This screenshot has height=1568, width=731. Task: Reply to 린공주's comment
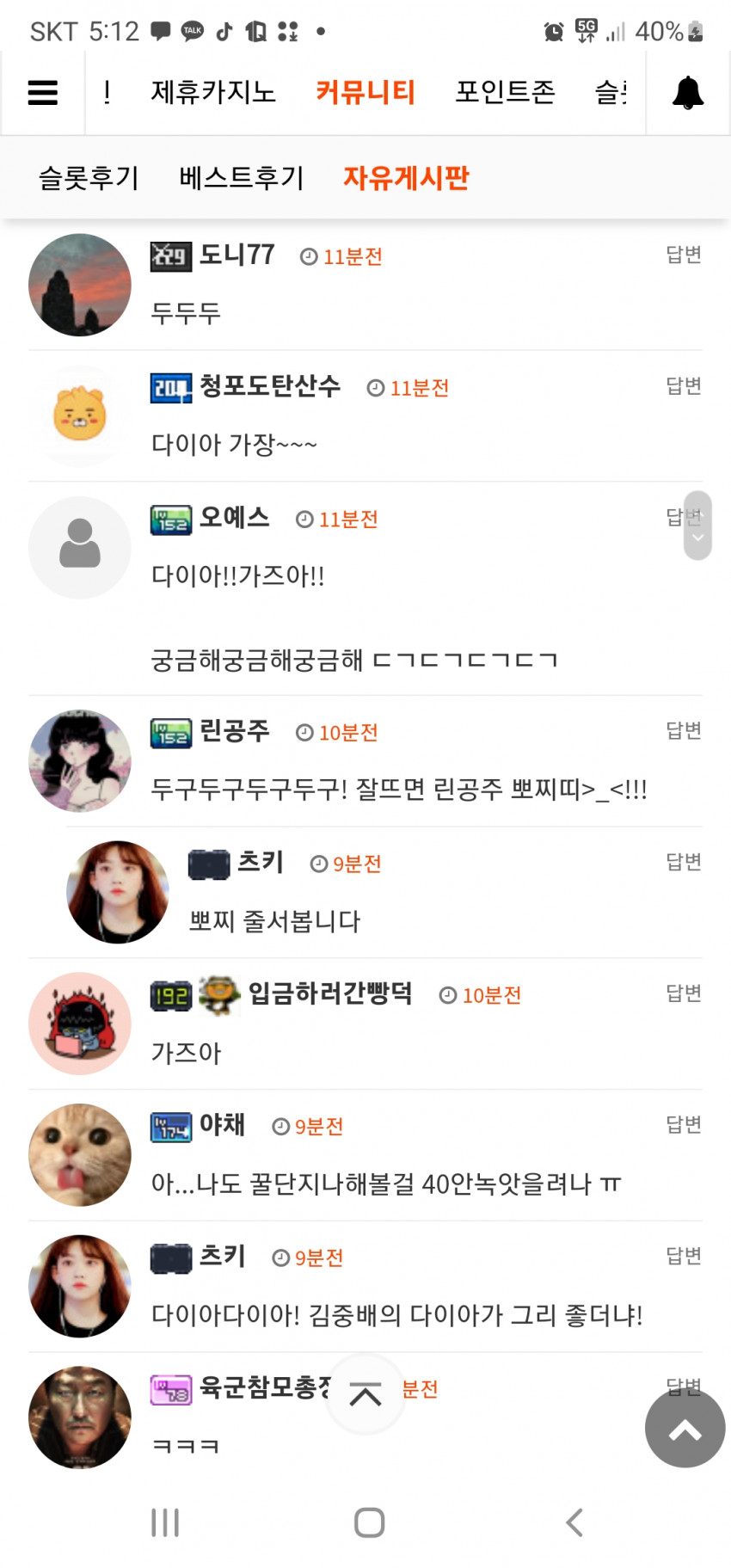coord(684,730)
